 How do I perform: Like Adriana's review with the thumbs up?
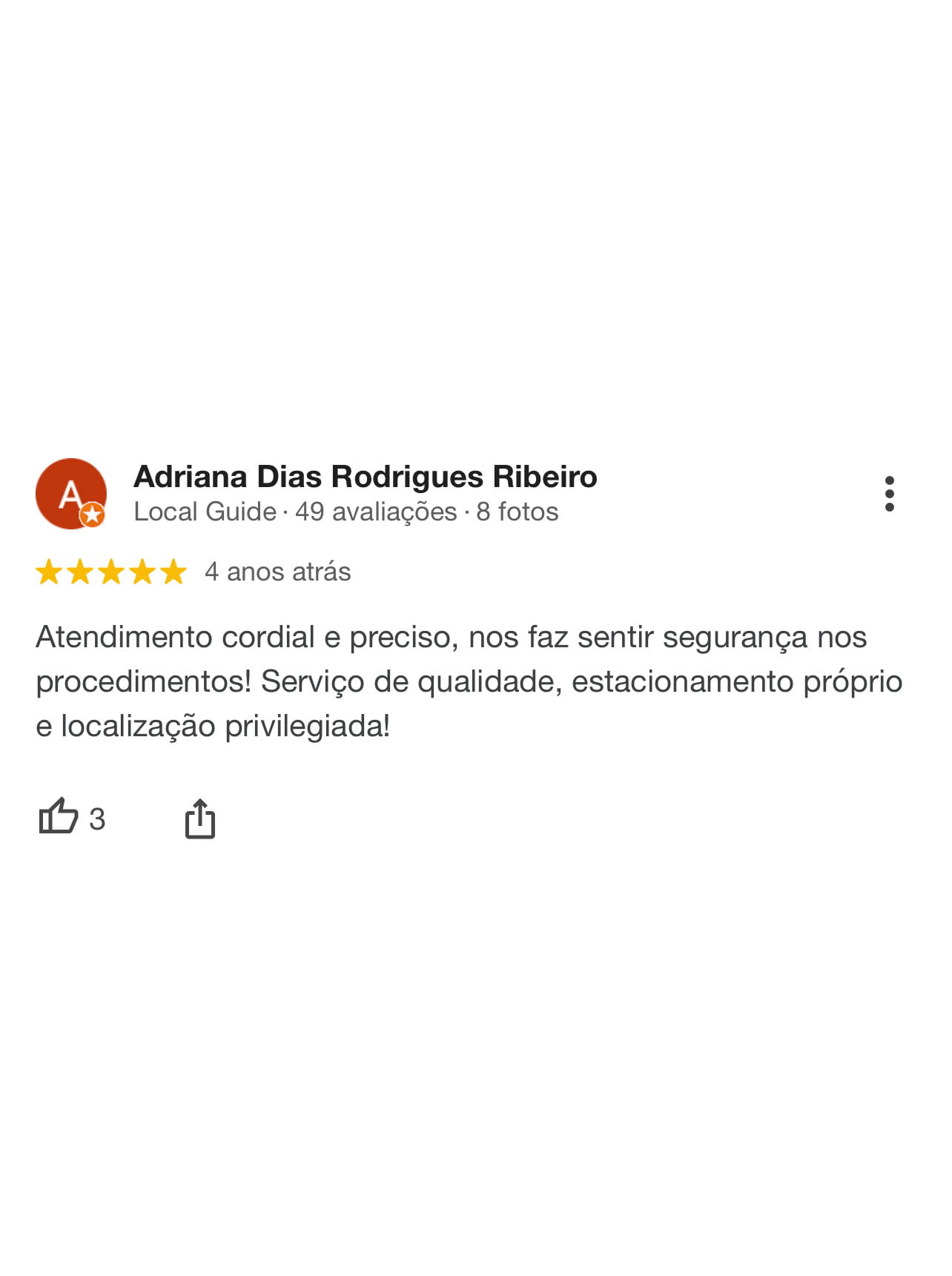tap(59, 817)
